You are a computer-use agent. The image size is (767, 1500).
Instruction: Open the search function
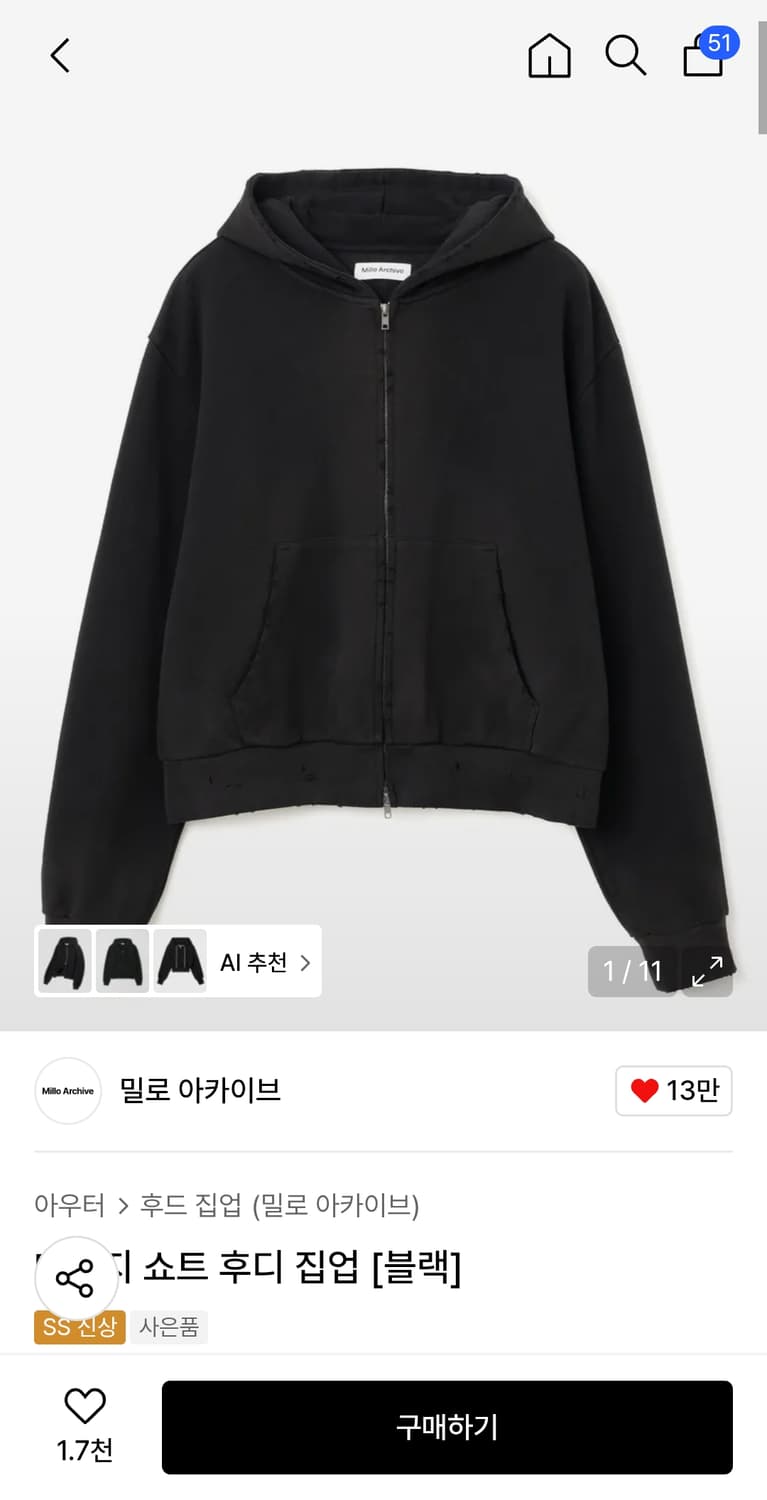tap(625, 57)
